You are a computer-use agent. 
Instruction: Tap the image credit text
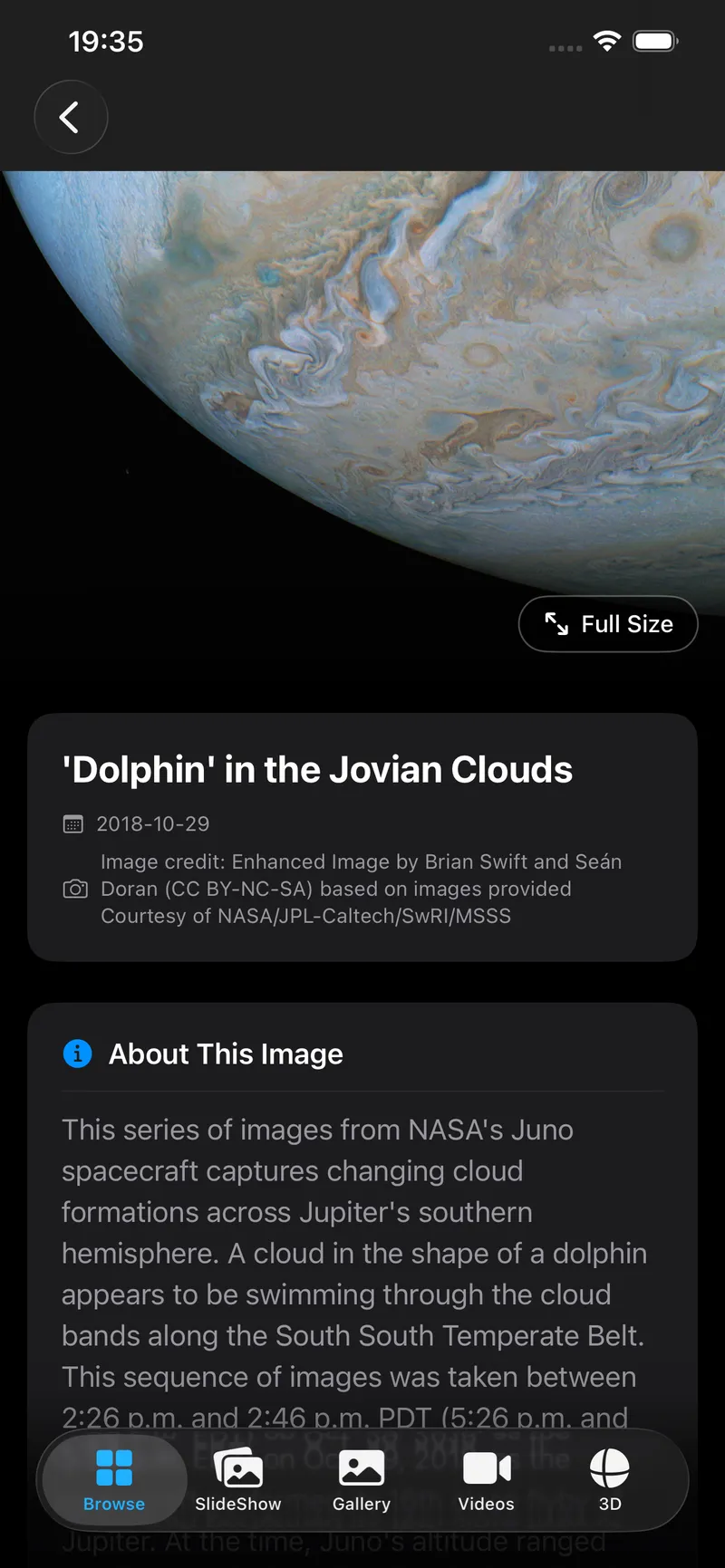point(361,889)
